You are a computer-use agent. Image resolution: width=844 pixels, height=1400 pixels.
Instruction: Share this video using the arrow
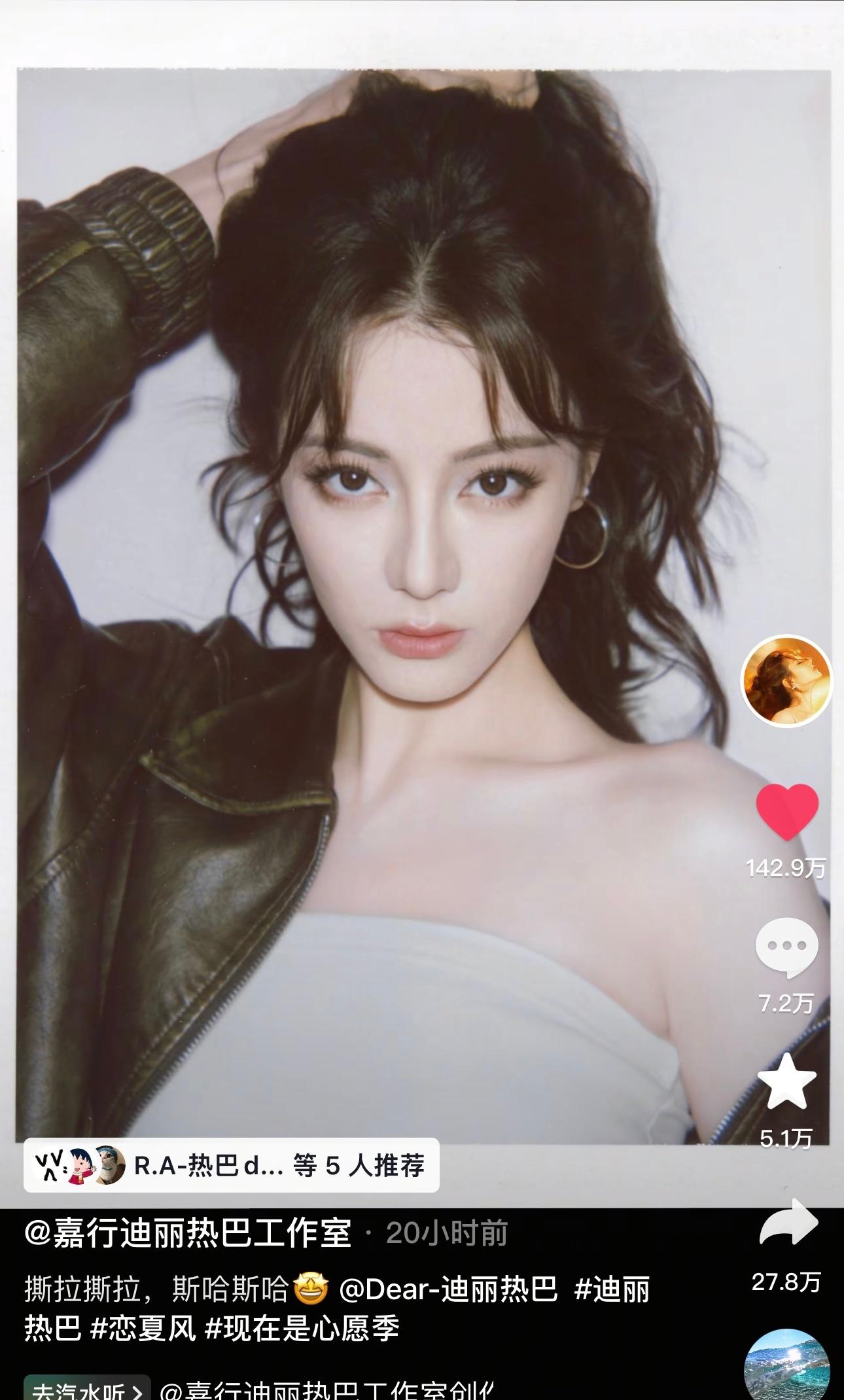[788, 1223]
